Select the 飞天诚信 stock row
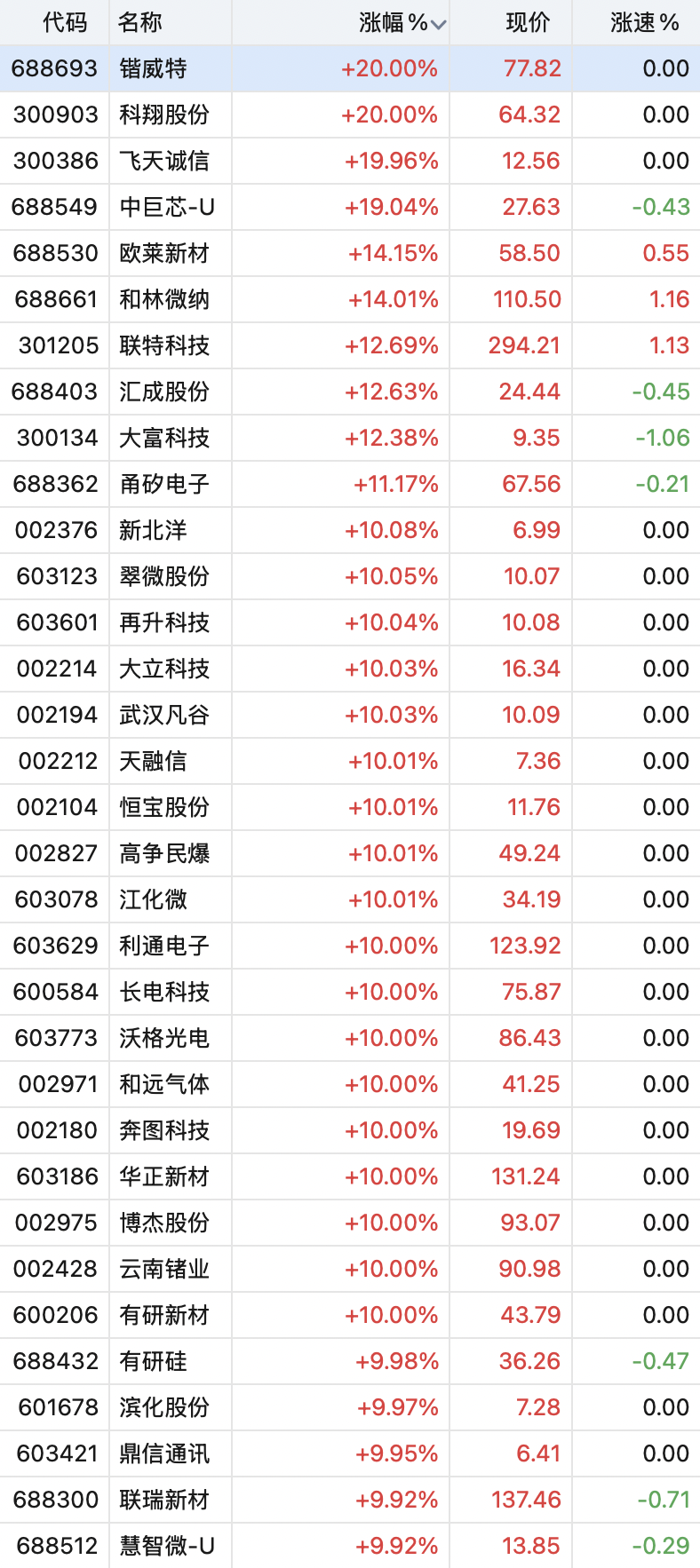700x1568 pixels. tap(350, 161)
